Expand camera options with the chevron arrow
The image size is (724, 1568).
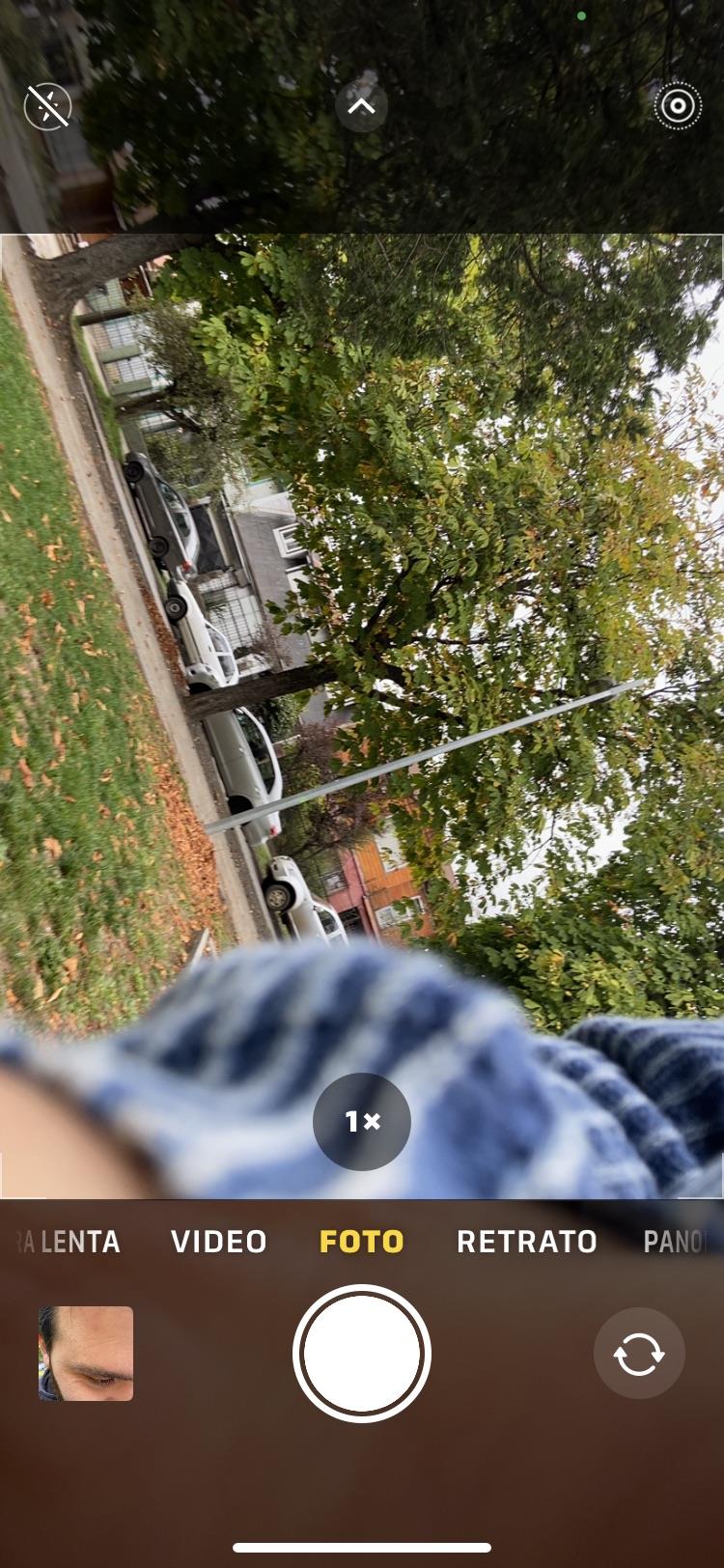(361, 106)
